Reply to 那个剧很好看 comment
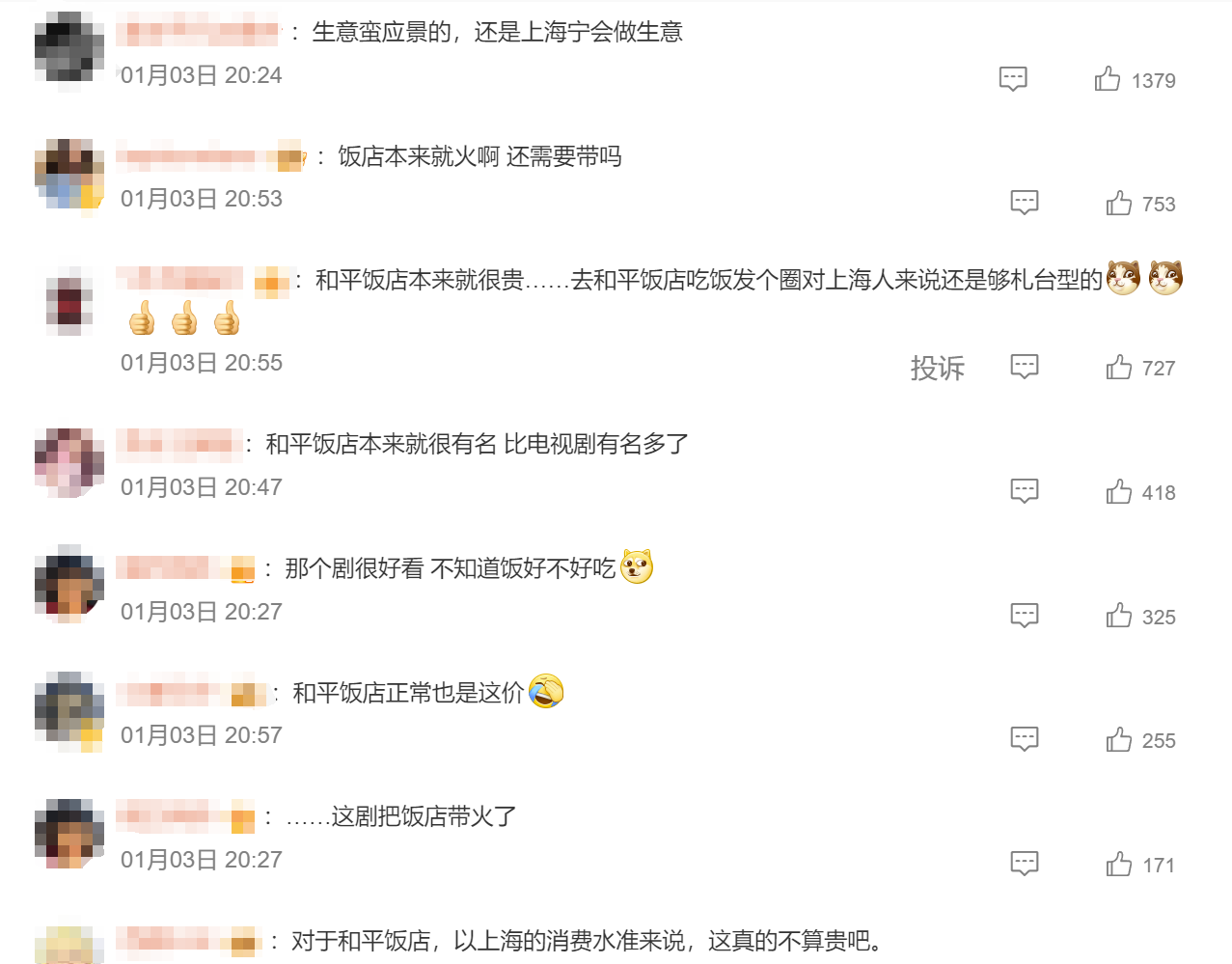 (1025, 616)
